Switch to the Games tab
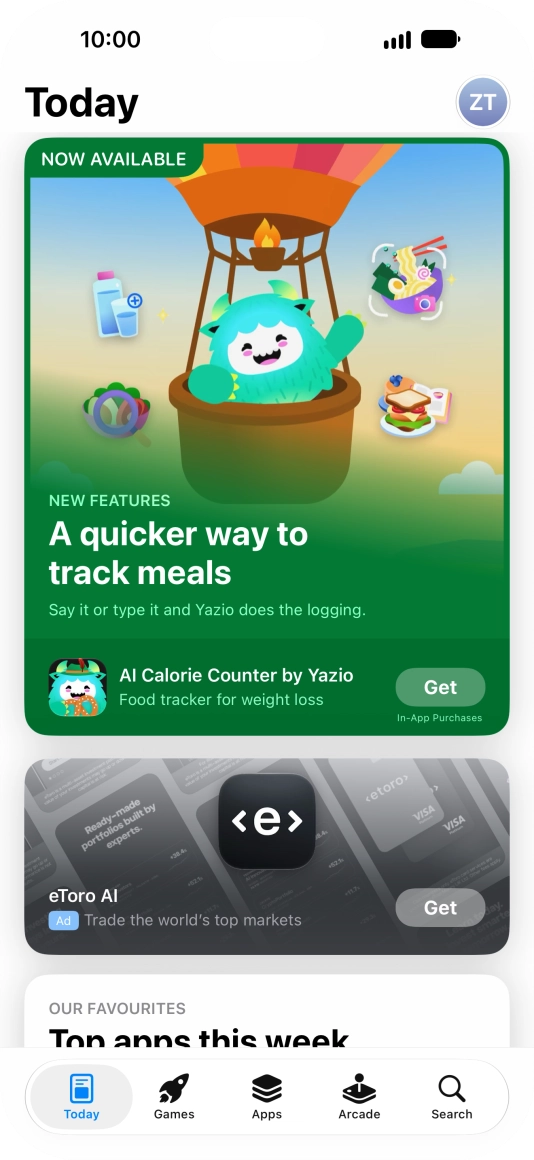The width and height of the screenshot is (534, 1160). tap(175, 1097)
